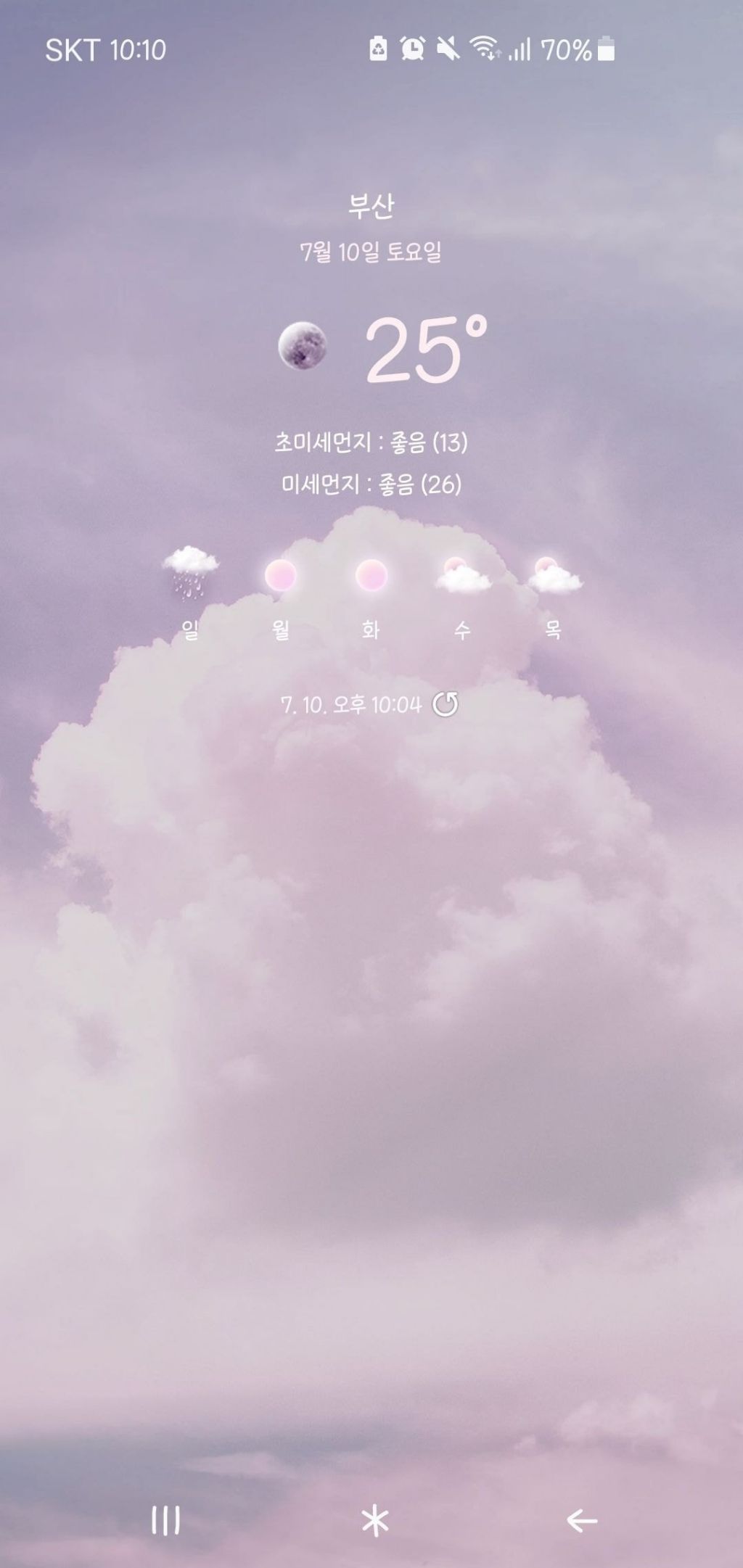Viewport: 743px width, 1568px height.
Task: Open weather details by tapping 부산
Action: pos(372,208)
